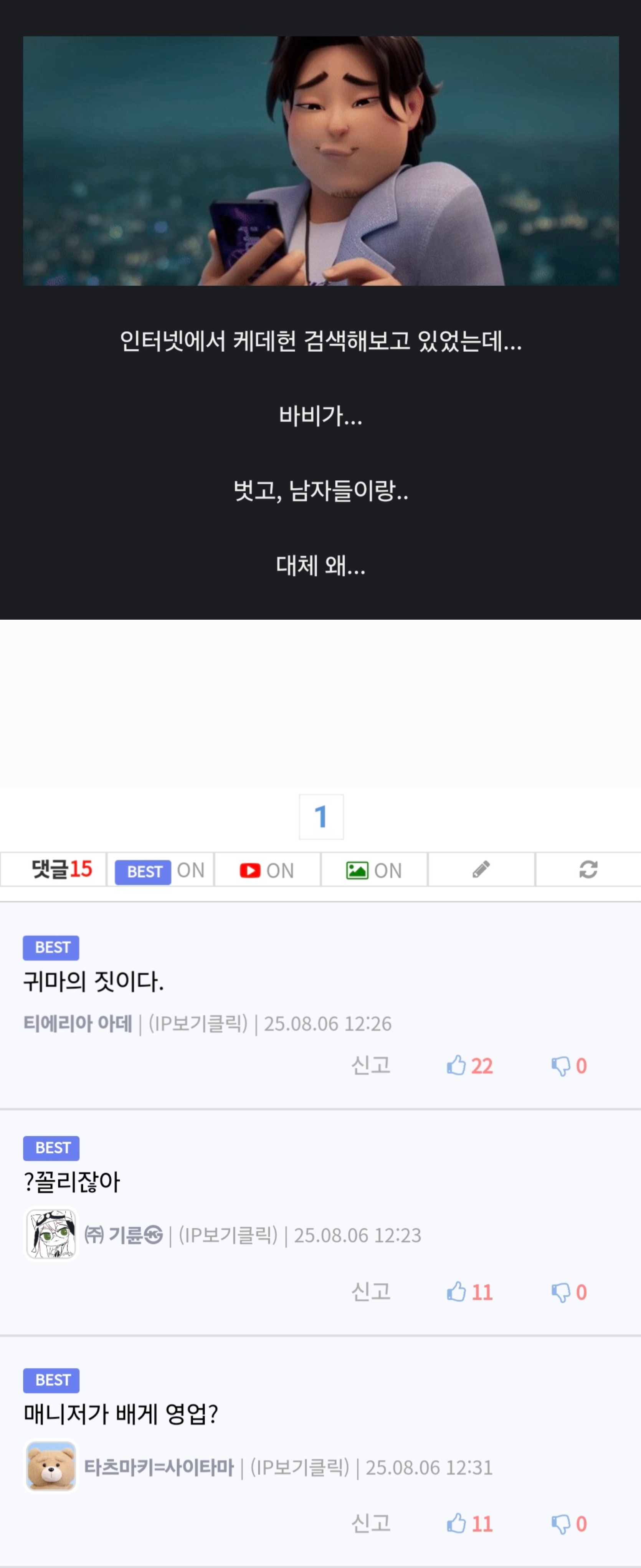Image resolution: width=641 pixels, height=1568 pixels.
Task: View IP of 티에리아 아데
Action: [198, 1023]
